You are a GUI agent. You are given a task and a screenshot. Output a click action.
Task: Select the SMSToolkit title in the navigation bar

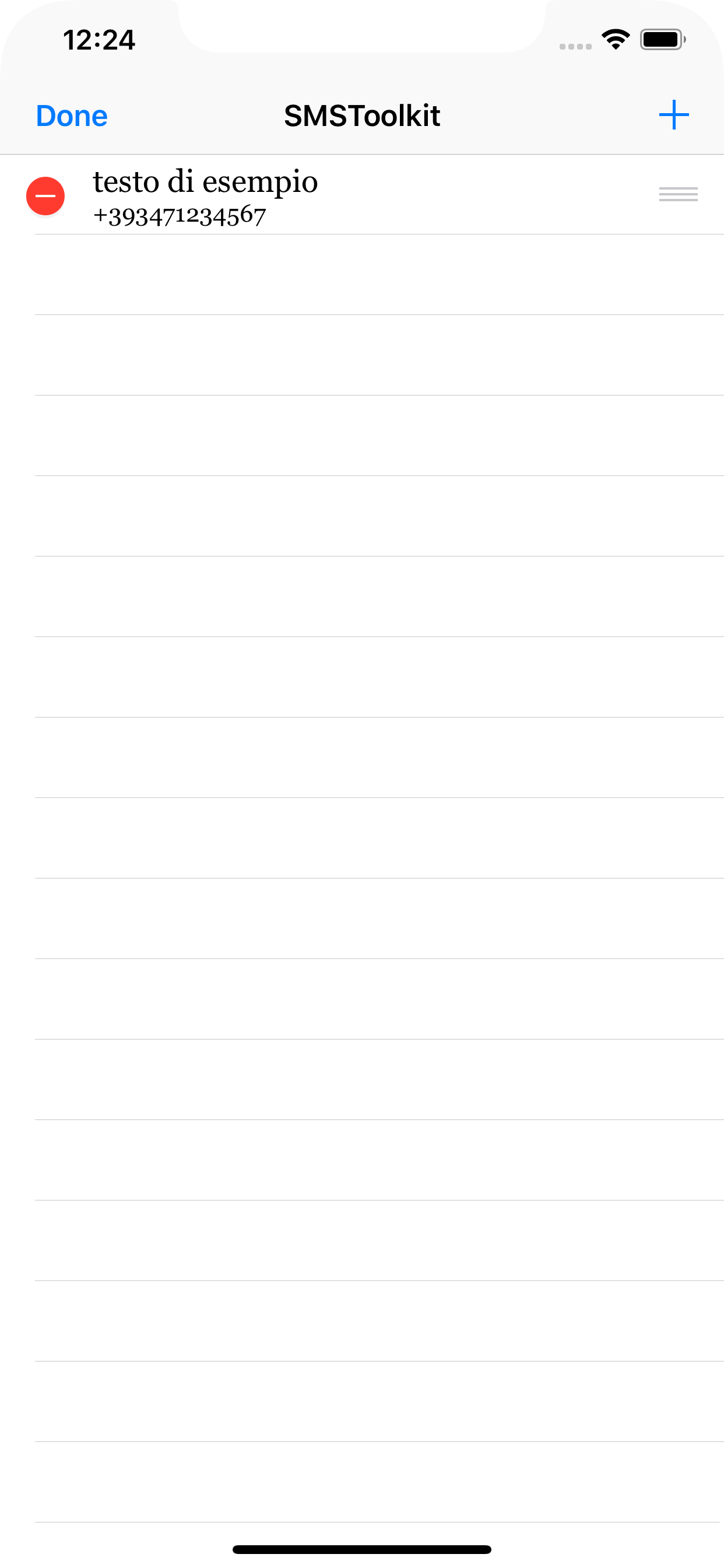coord(362,114)
